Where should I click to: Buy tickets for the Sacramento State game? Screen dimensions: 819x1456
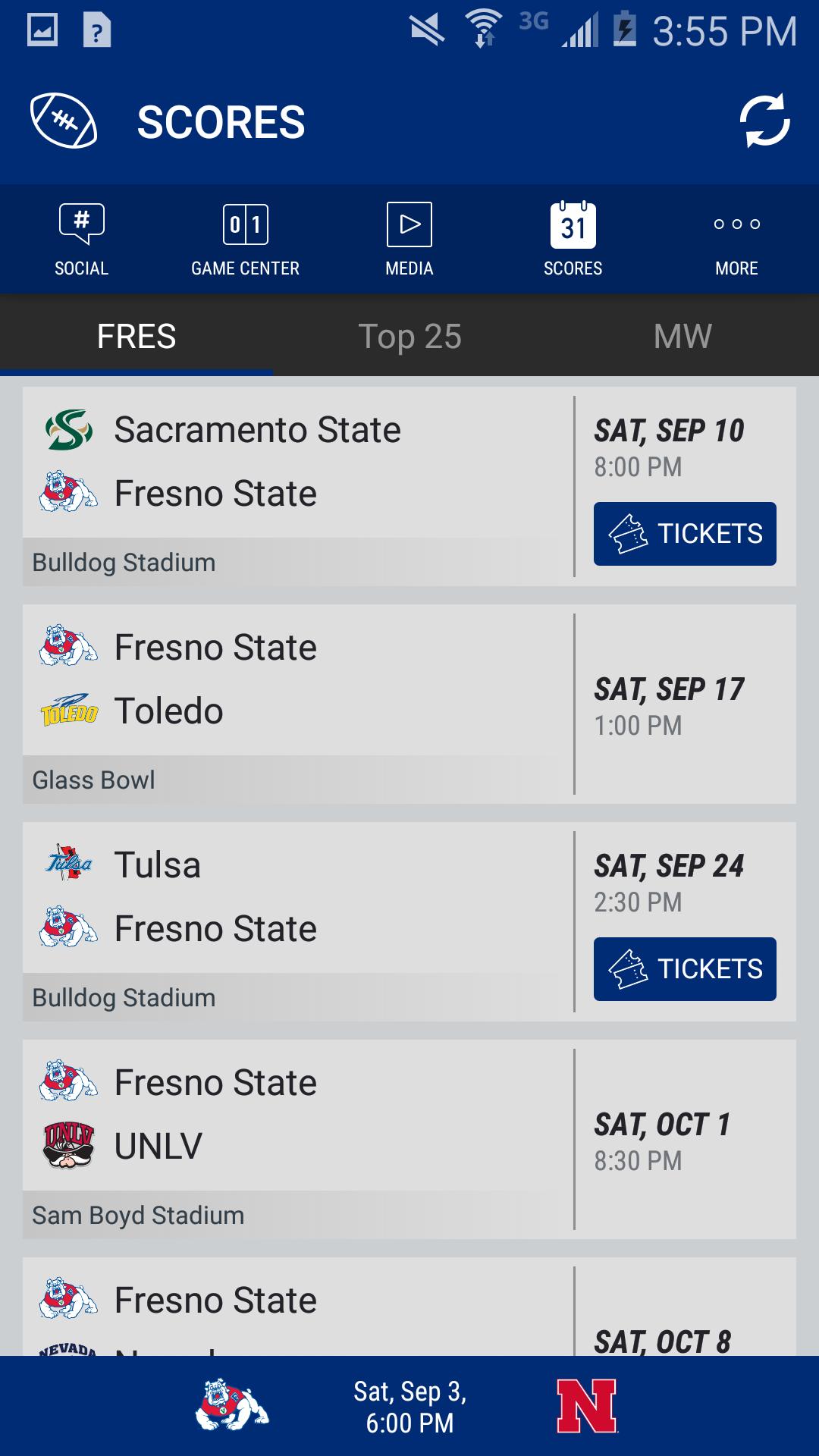coord(684,533)
